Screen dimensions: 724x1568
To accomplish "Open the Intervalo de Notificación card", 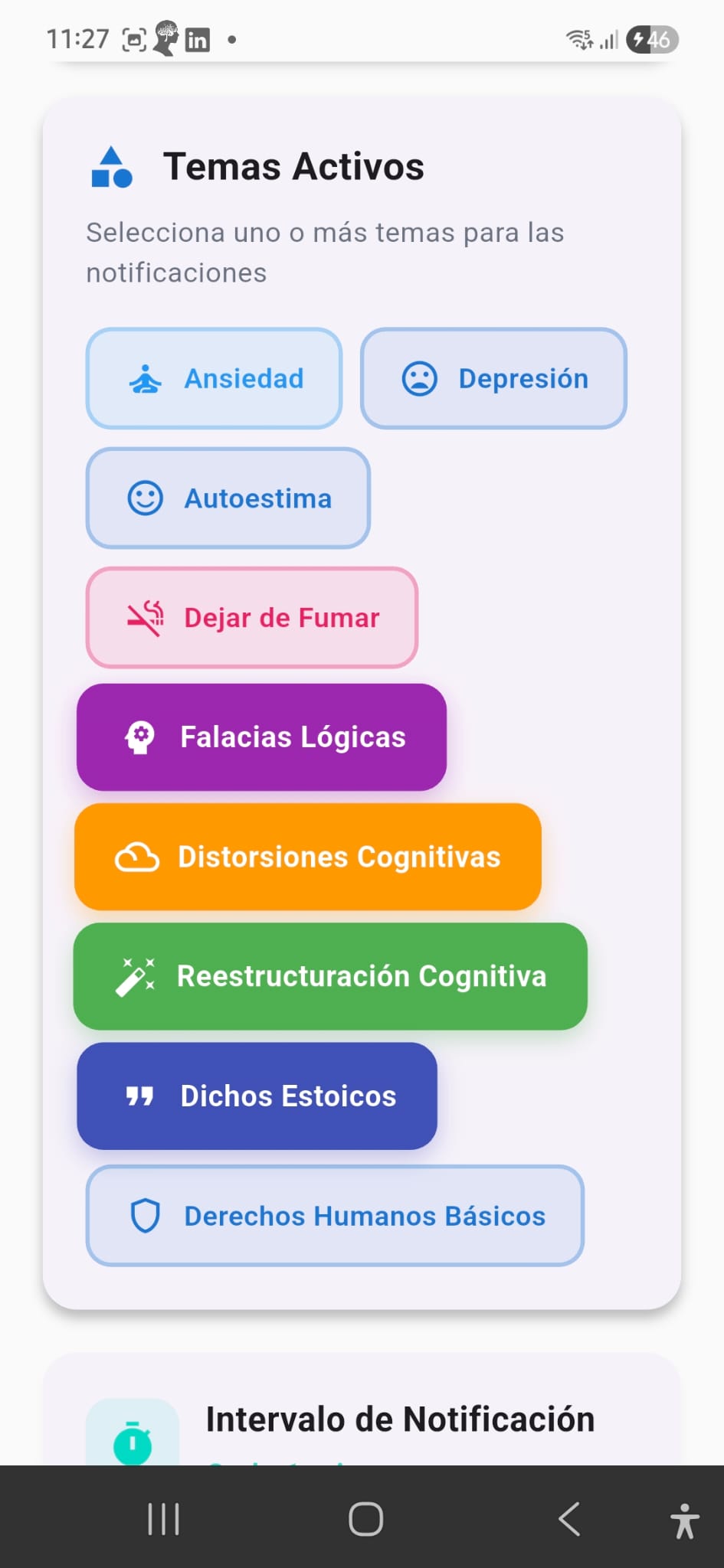I will [399, 1419].
